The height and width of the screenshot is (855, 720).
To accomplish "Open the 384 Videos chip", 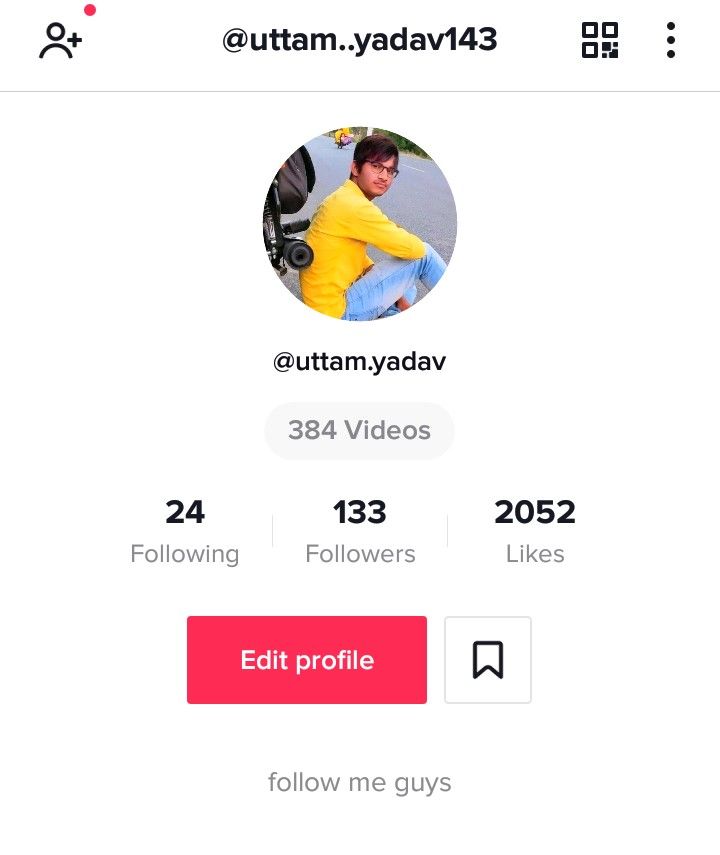I will click(359, 430).
